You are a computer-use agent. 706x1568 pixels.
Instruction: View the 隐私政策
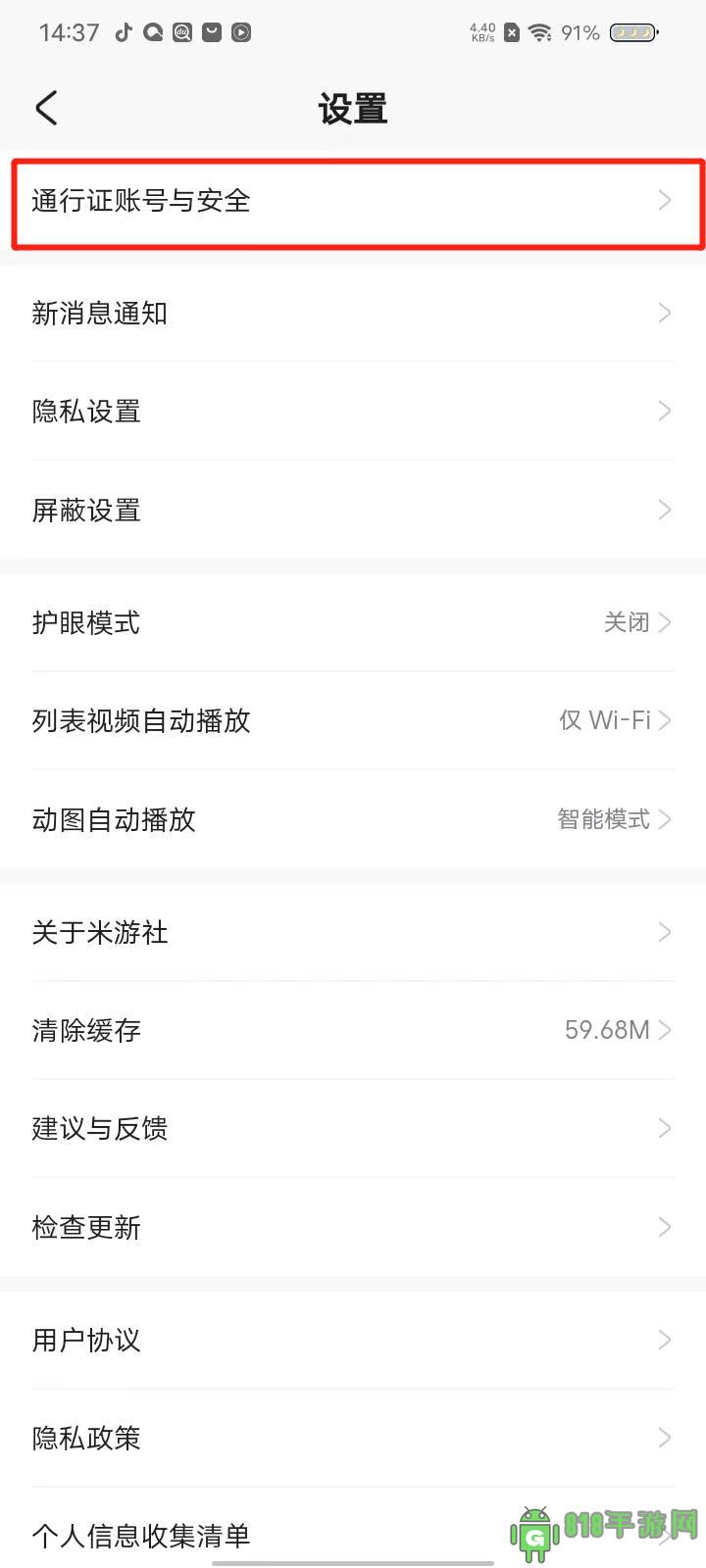[x=353, y=1438]
